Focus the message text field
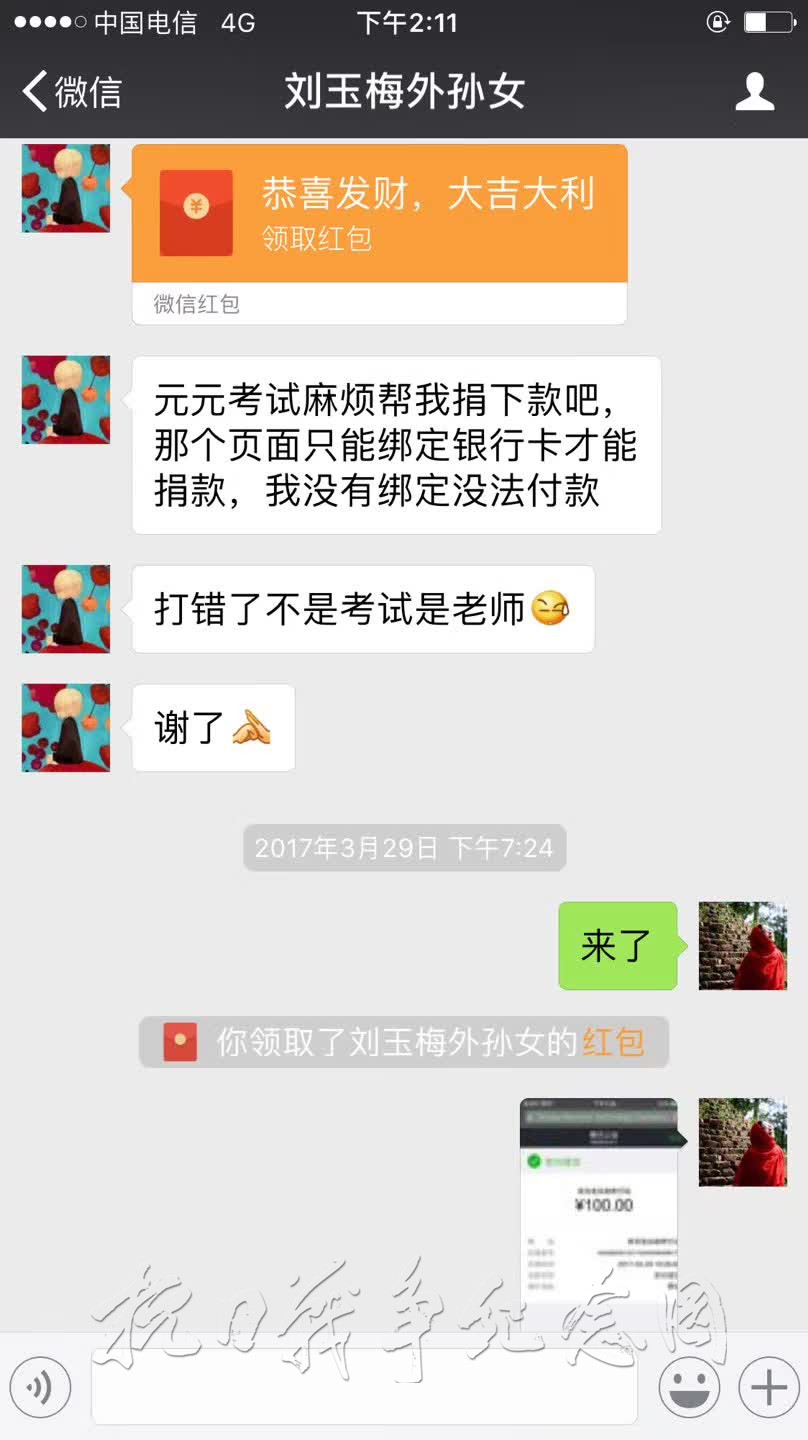808x1440 pixels. [364, 1388]
